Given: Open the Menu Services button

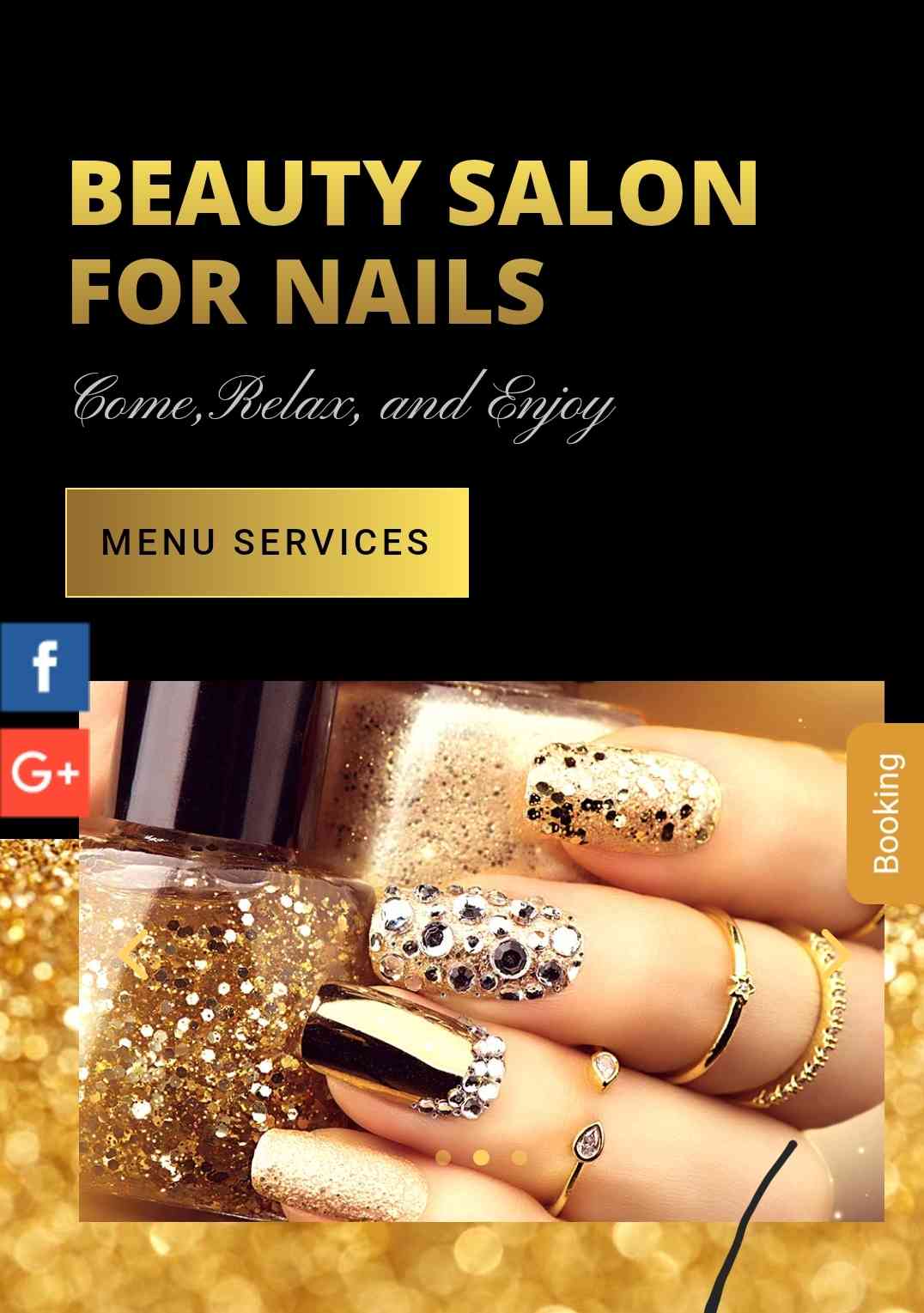Looking at the screenshot, I should point(267,543).
